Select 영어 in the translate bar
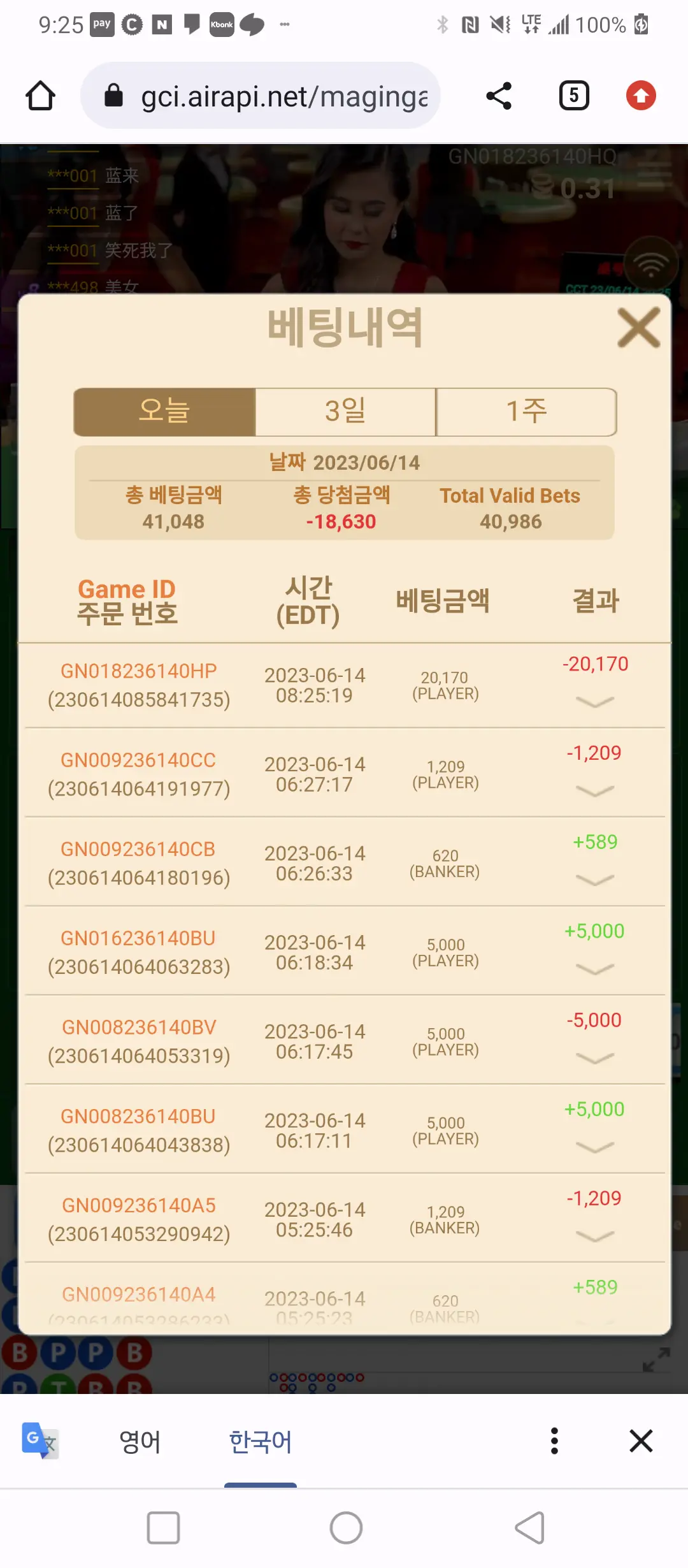 point(140,1441)
